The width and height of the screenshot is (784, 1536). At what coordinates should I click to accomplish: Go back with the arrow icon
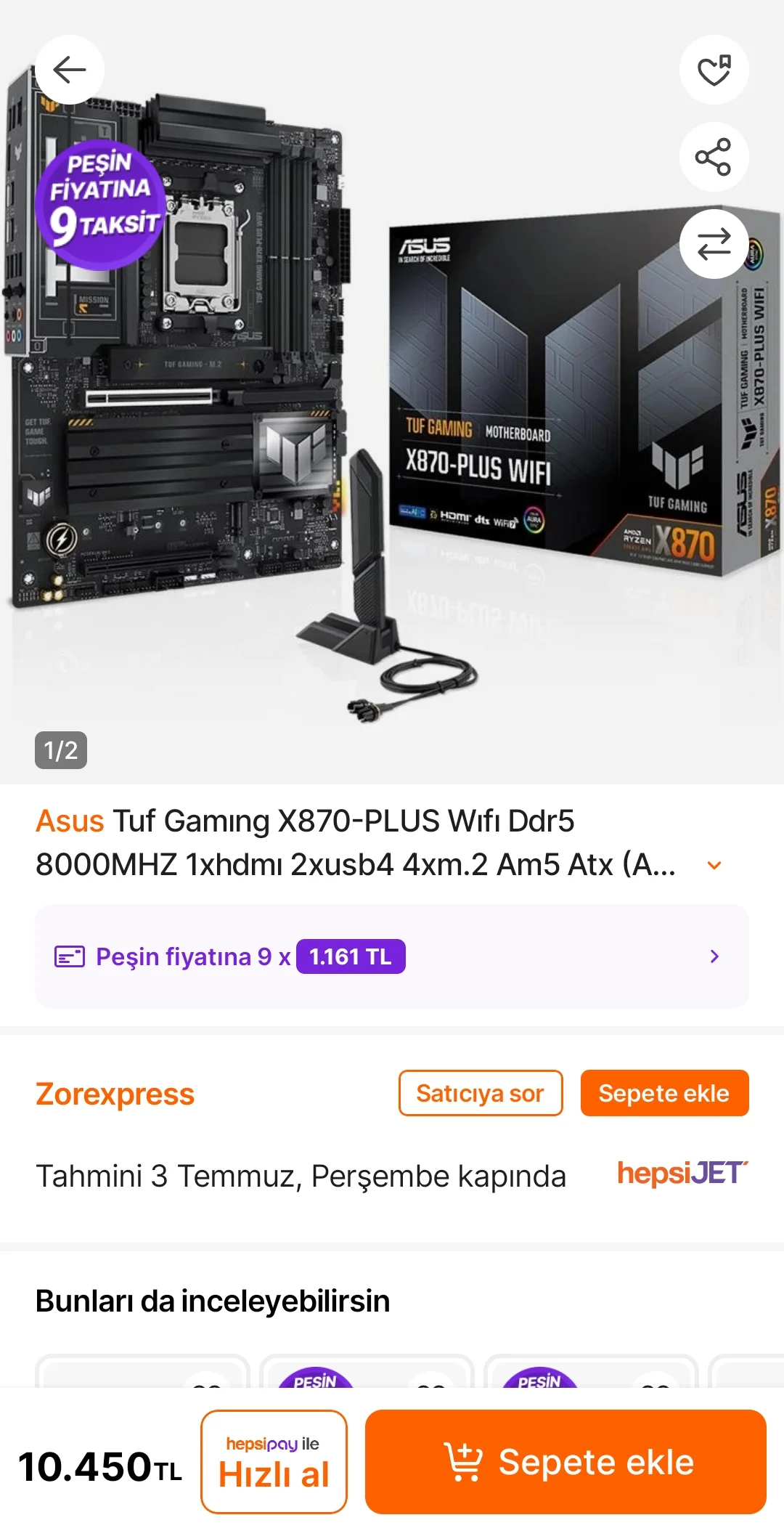[x=70, y=70]
